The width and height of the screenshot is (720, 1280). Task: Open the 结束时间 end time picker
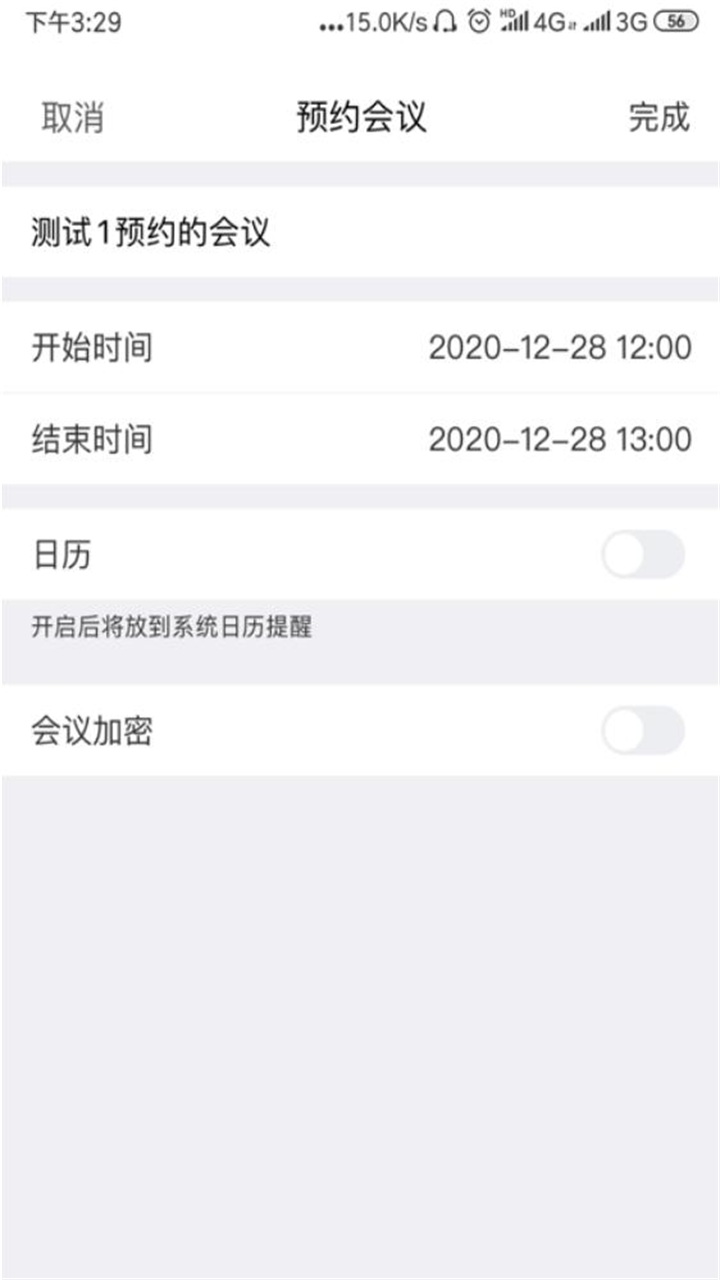pos(360,436)
